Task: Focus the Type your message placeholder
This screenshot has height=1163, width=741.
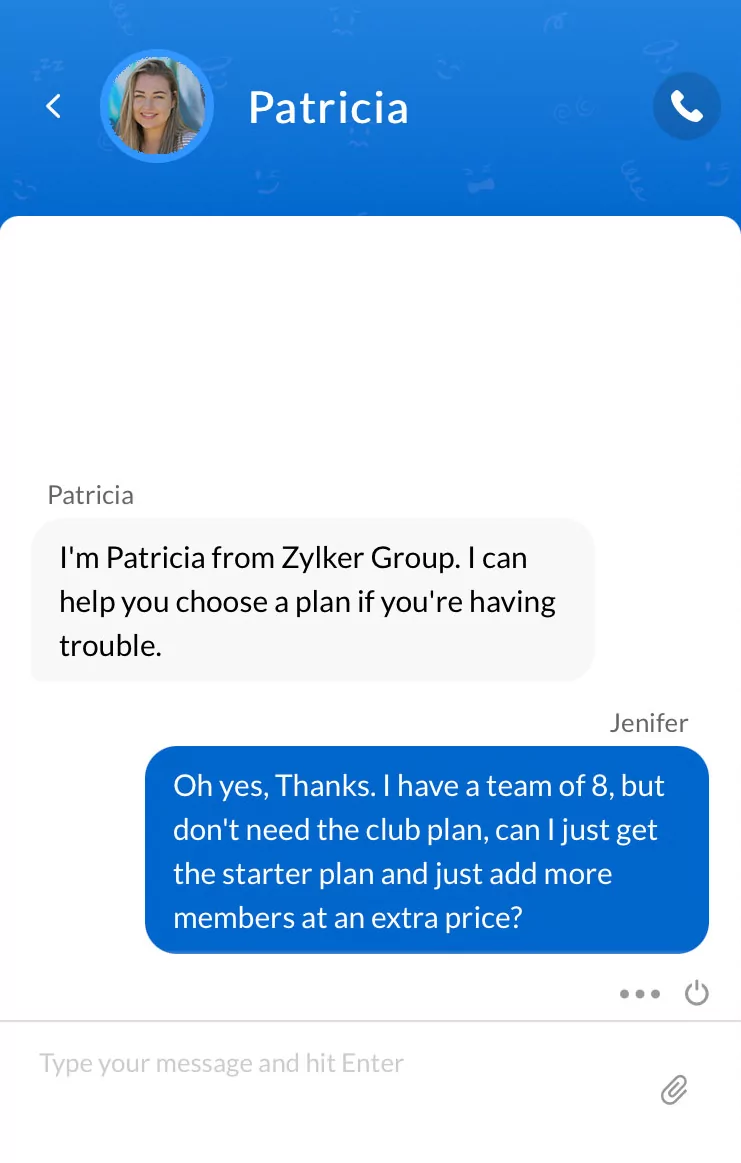Action: pyautogui.click(x=220, y=1063)
